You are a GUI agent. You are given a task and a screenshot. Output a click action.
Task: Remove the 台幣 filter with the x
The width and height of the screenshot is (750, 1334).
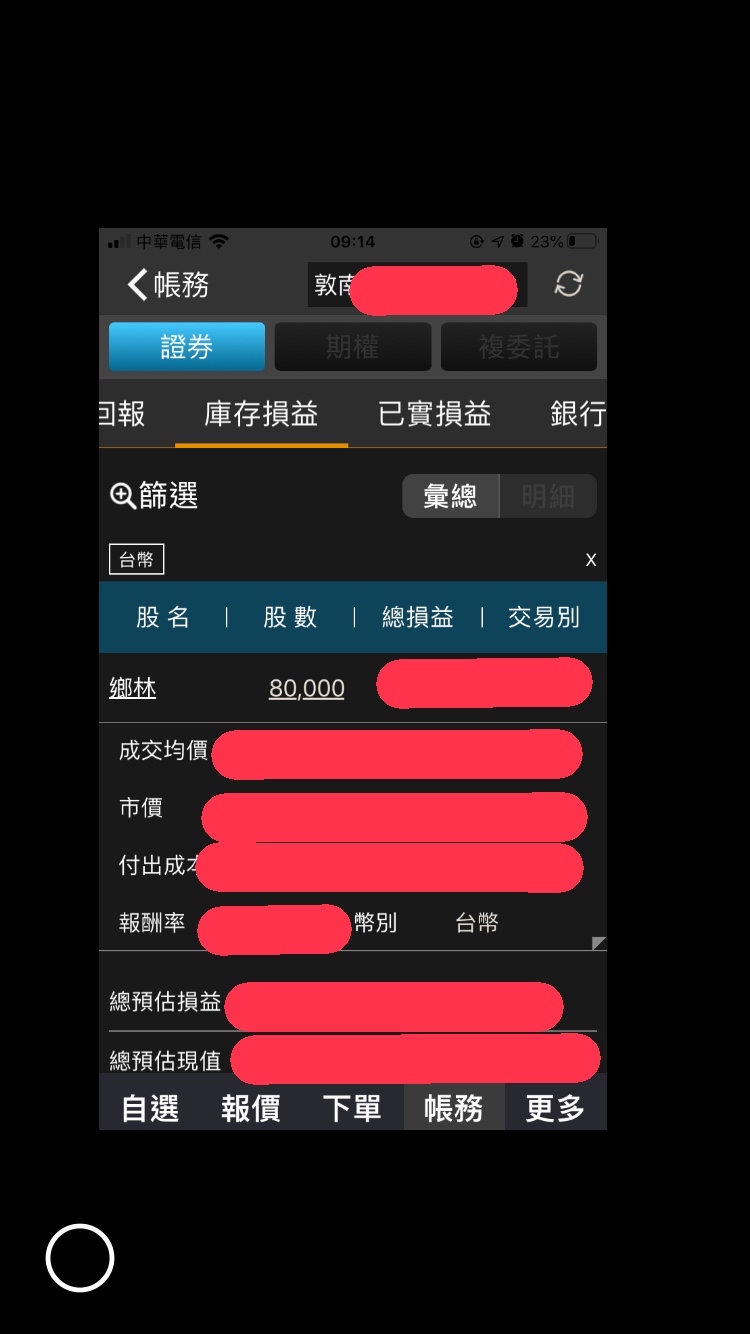pos(590,560)
